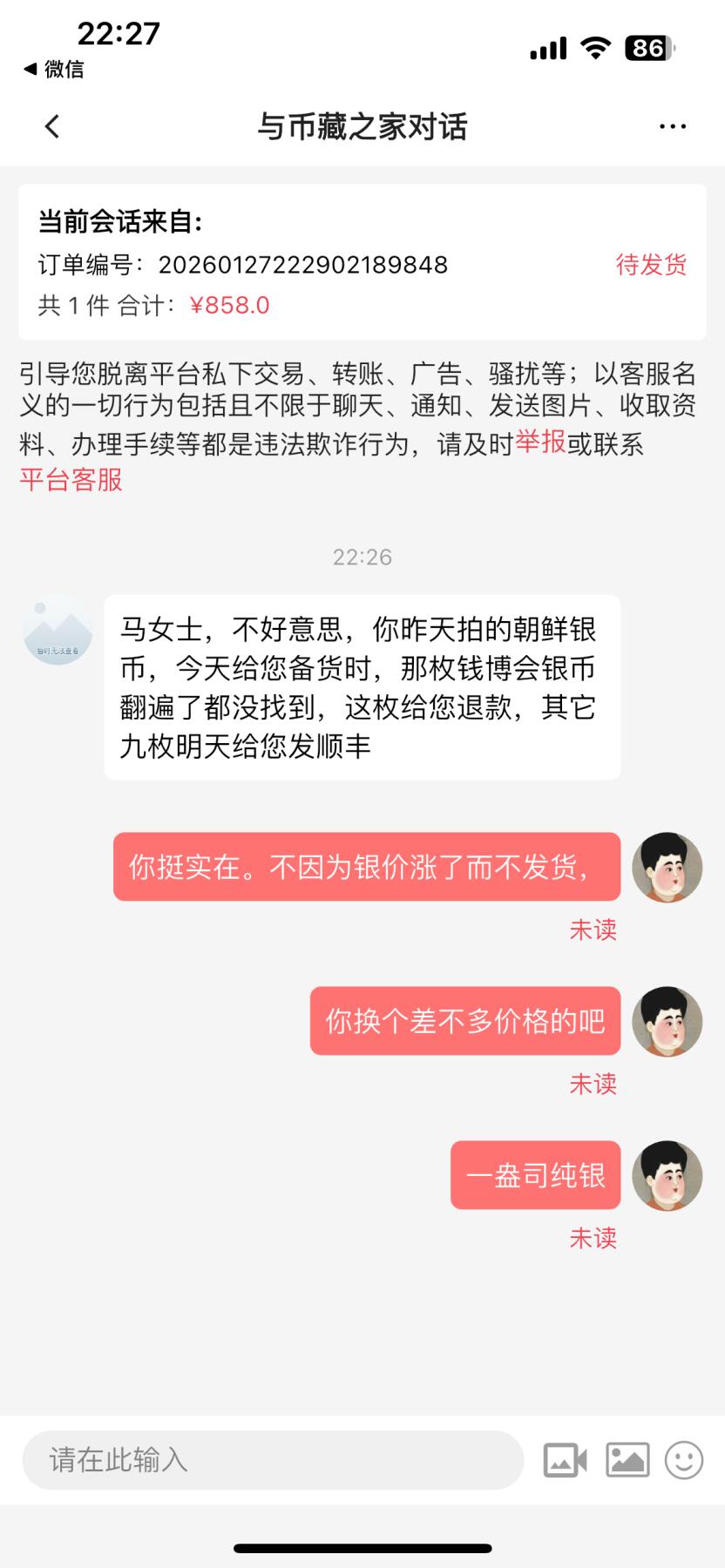
Task: Open the three-dot more options menu
Action: coord(673,125)
